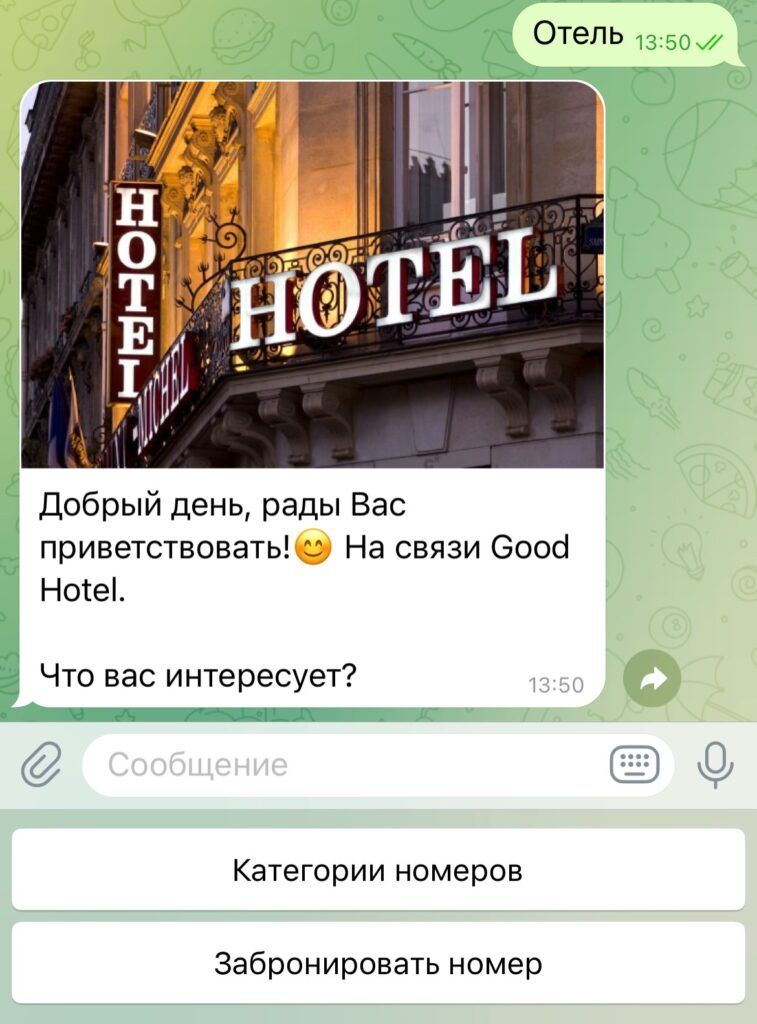Toggle the bot keyboard icon

tap(634, 766)
